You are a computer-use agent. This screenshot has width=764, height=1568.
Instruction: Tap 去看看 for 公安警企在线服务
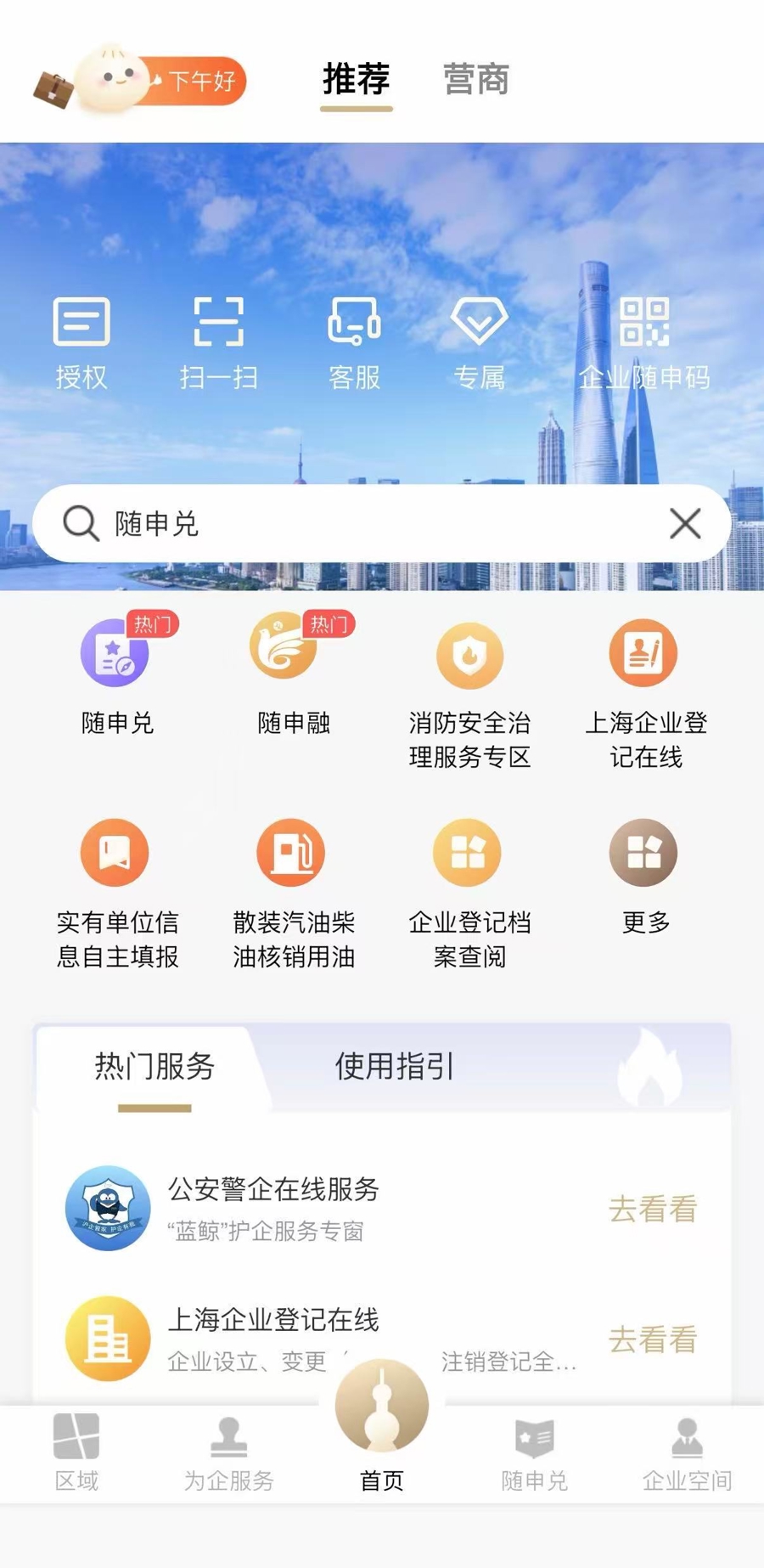(653, 1209)
